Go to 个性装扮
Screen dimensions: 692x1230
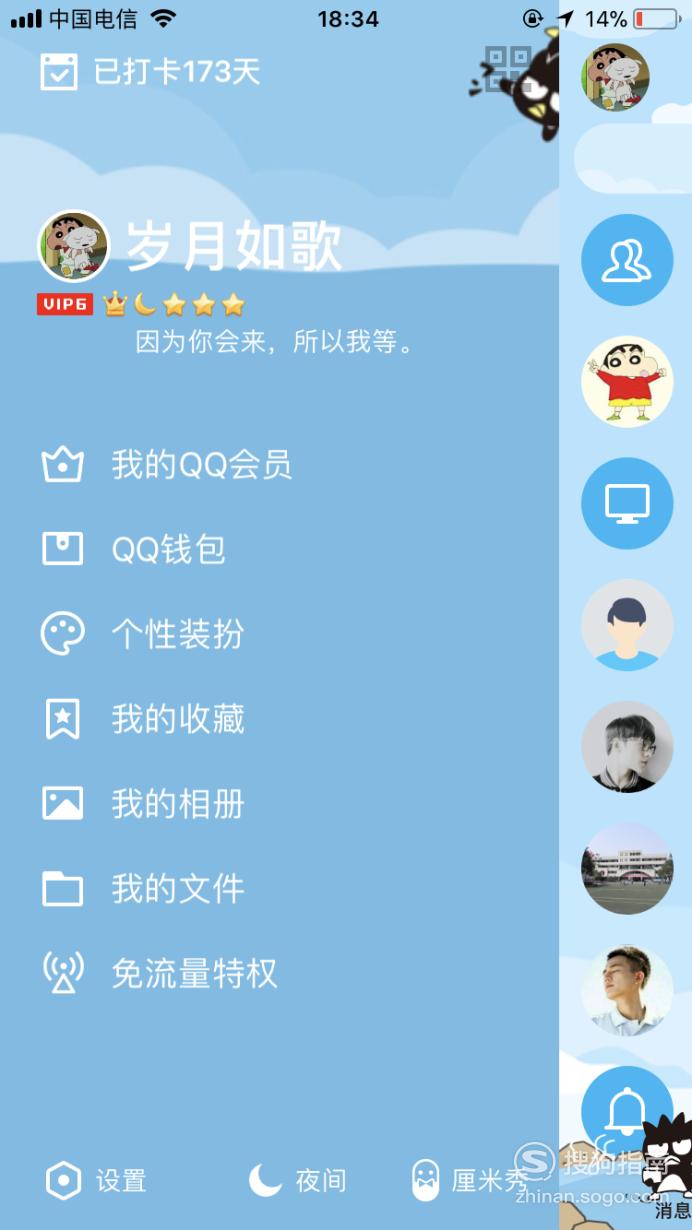pyautogui.click(x=142, y=635)
